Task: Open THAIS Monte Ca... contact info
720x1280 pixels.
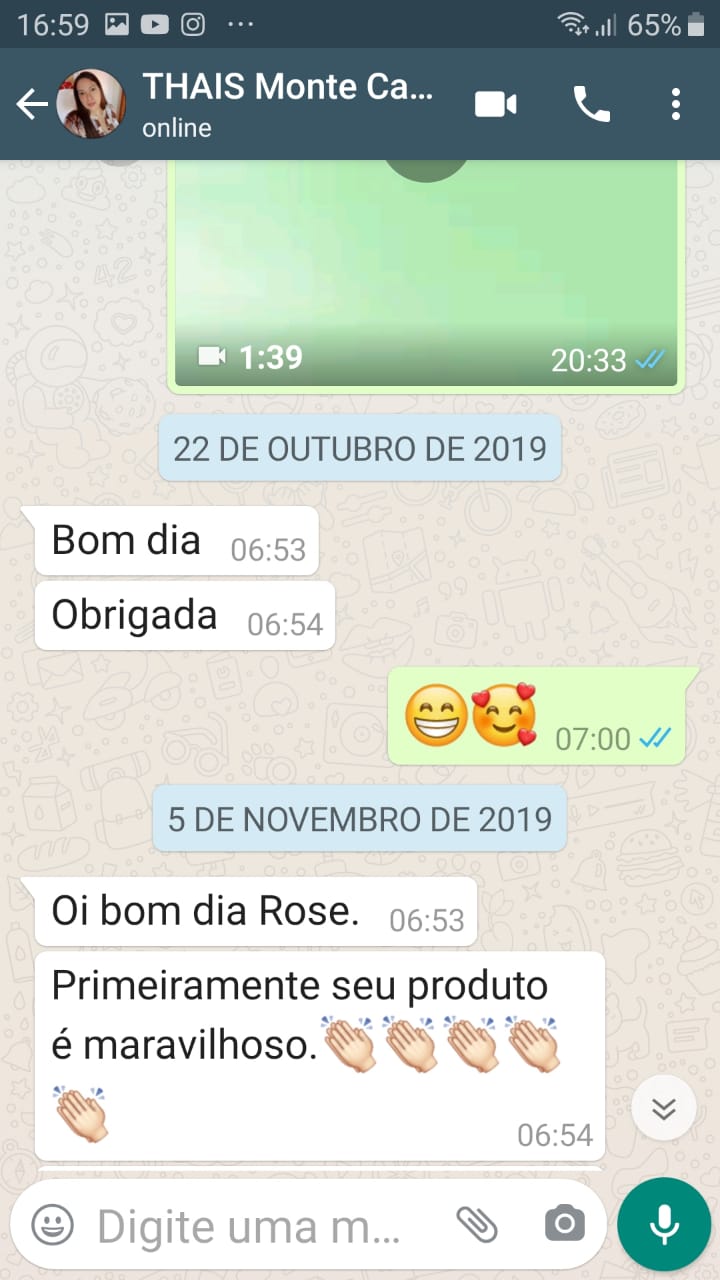Action: click(x=288, y=104)
